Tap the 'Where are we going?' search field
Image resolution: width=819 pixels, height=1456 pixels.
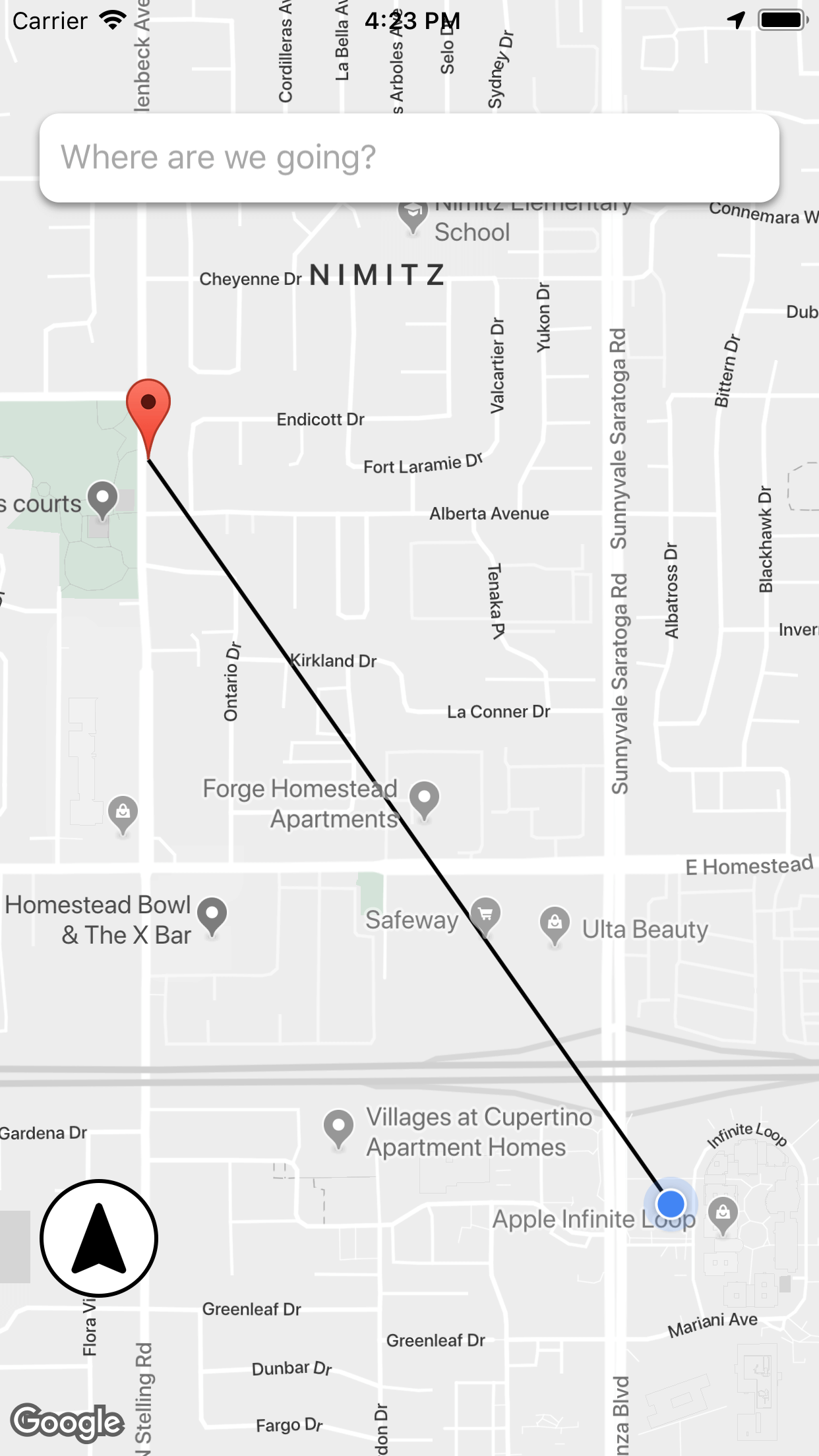tap(409, 158)
